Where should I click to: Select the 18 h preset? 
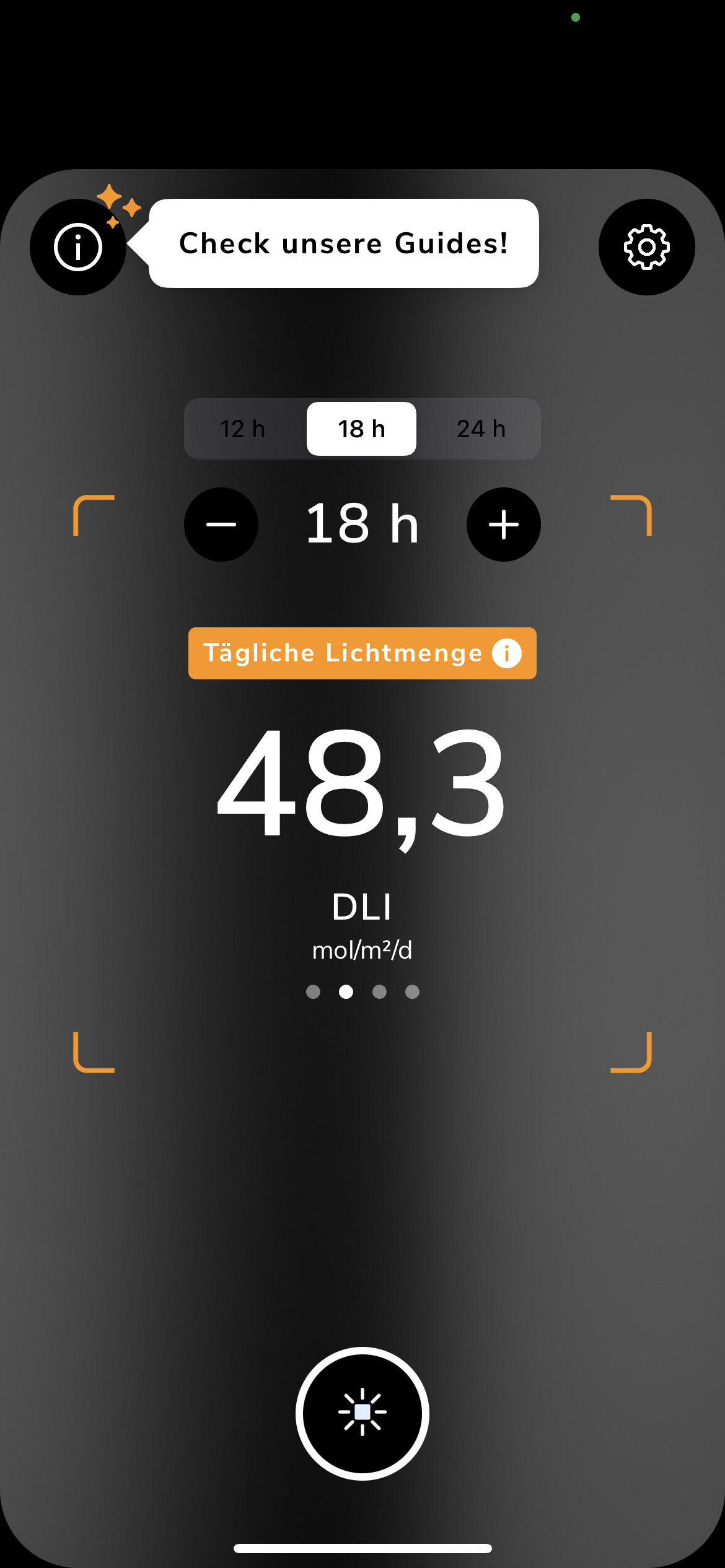click(361, 429)
